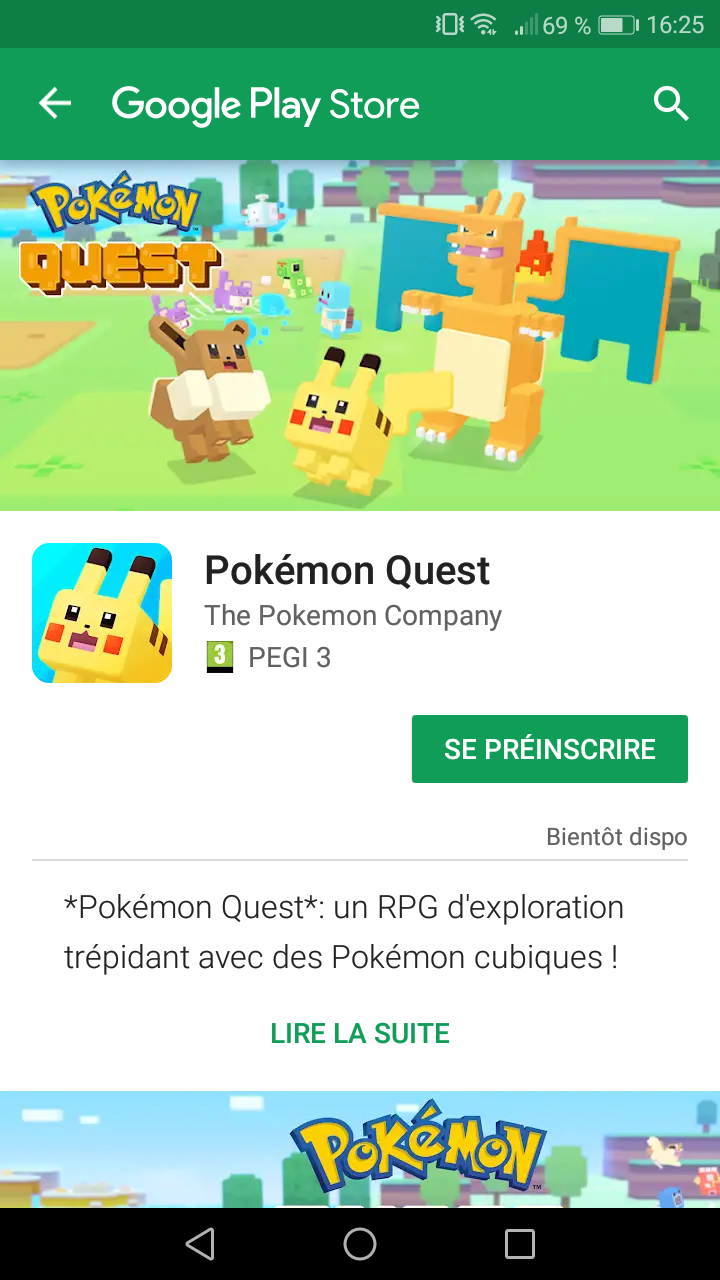Screen dimensions: 720x1280
Task: Open The Pokemon Company developer page
Action: tap(353, 615)
